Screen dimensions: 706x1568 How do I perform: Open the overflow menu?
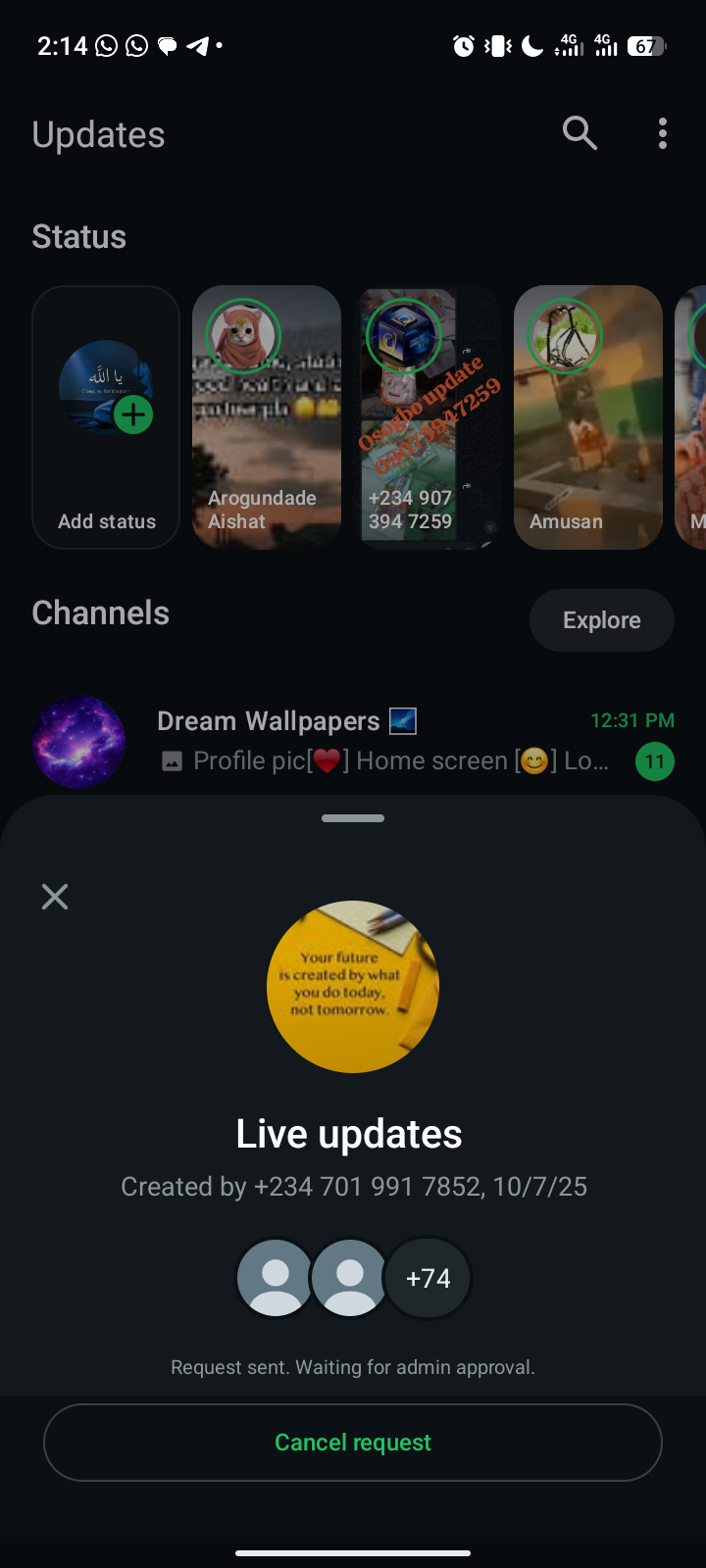pos(663,133)
